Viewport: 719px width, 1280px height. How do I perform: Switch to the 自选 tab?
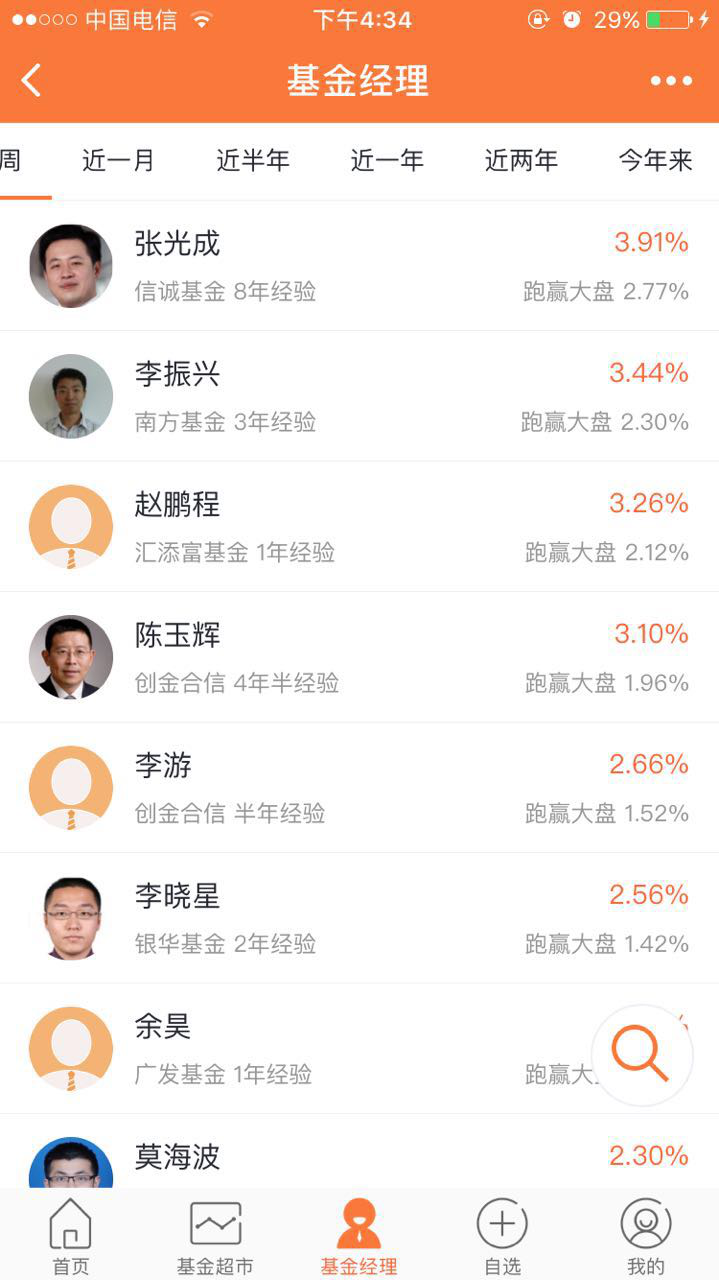coord(502,1236)
